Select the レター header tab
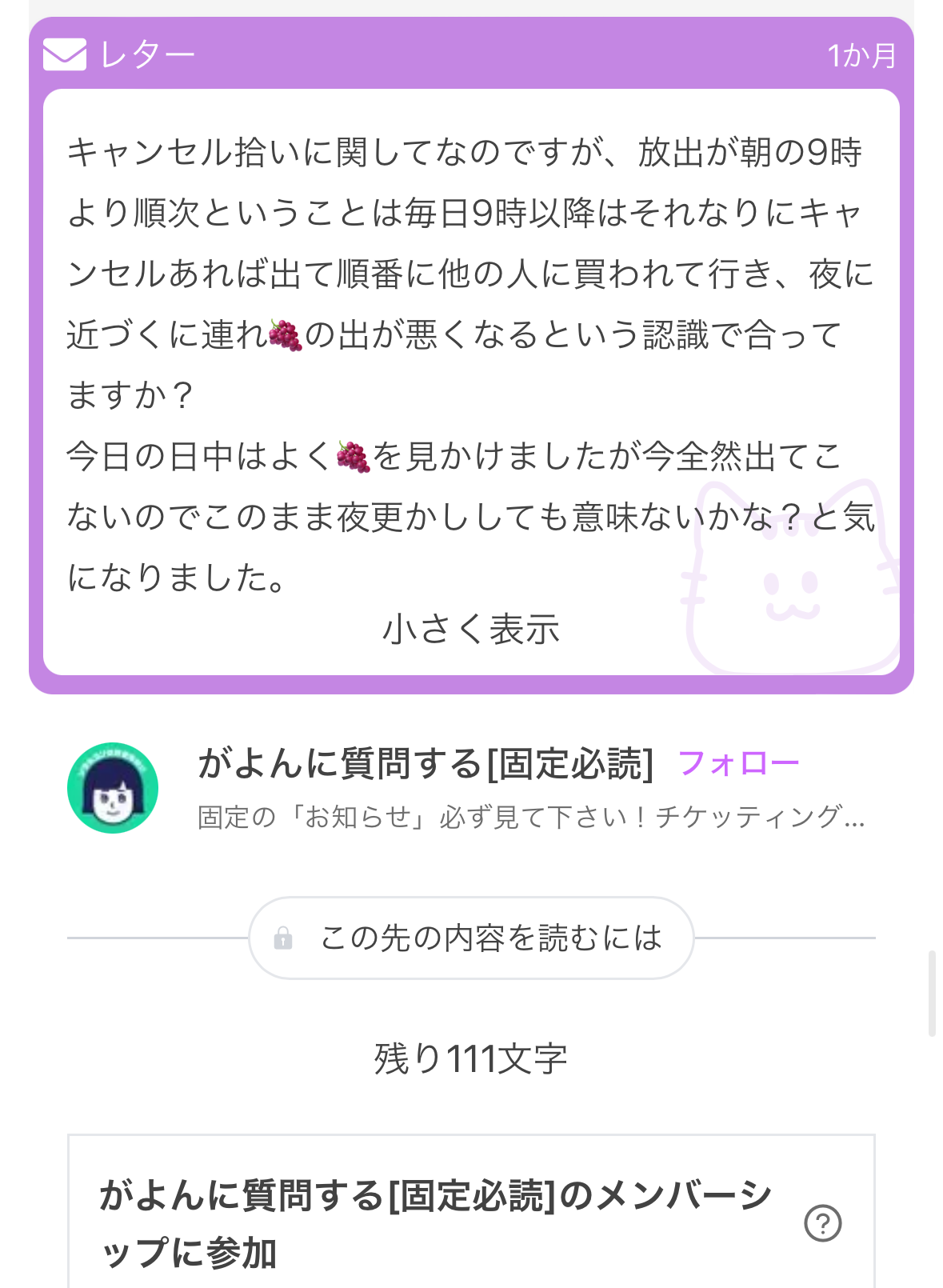The width and height of the screenshot is (943, 1288). (x=146, y=54)
